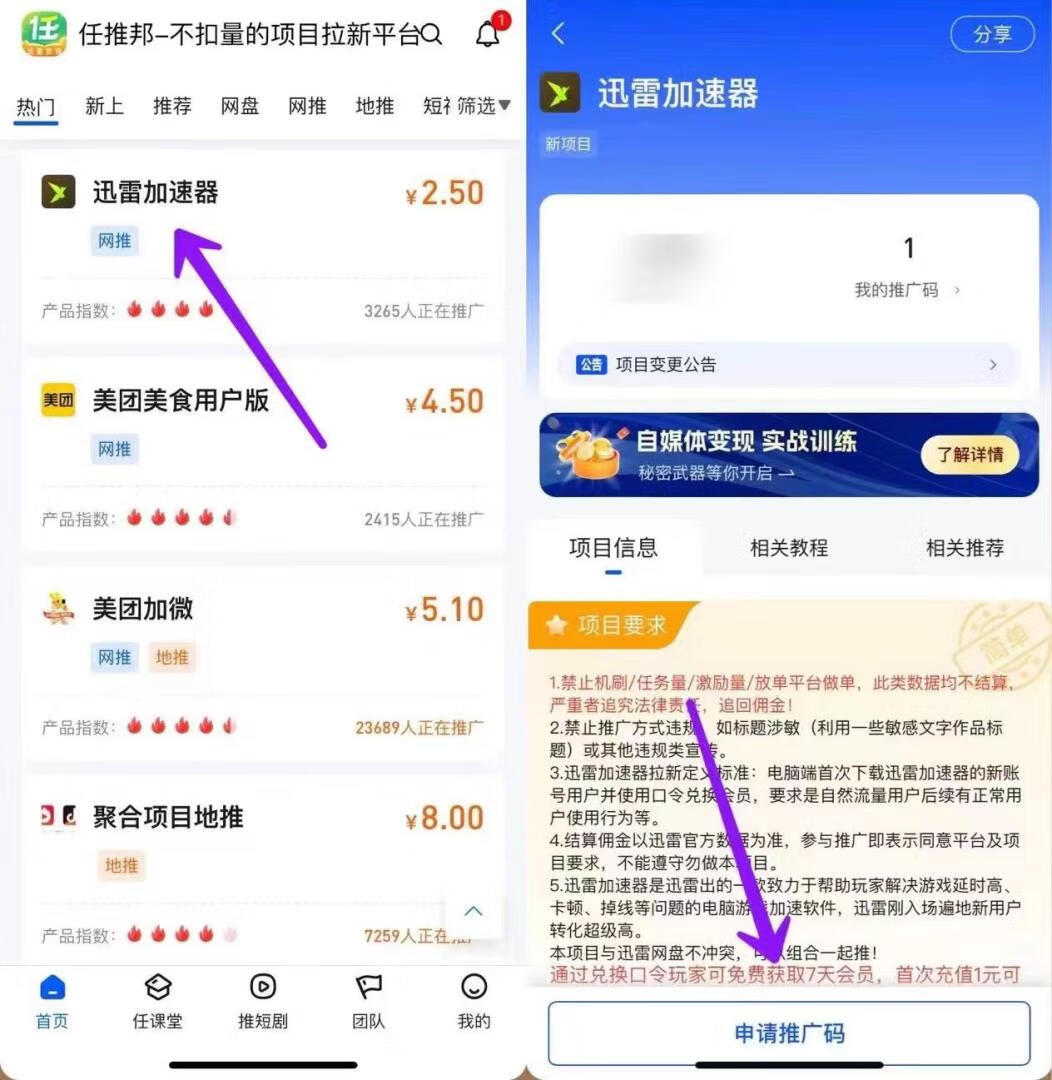Open the 任推邦 app logo icon
1052x1080 pixels.
(42, 35)
